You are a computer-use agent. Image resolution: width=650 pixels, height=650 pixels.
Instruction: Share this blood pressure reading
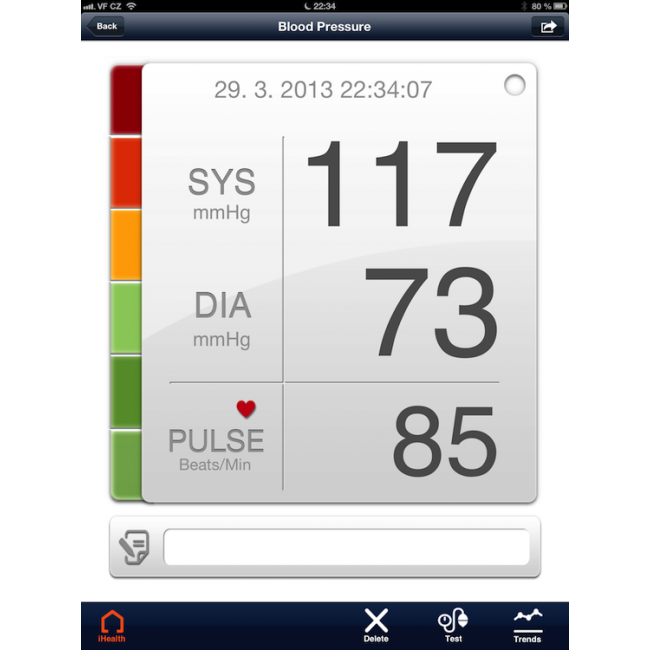click(x=547, y=26)
